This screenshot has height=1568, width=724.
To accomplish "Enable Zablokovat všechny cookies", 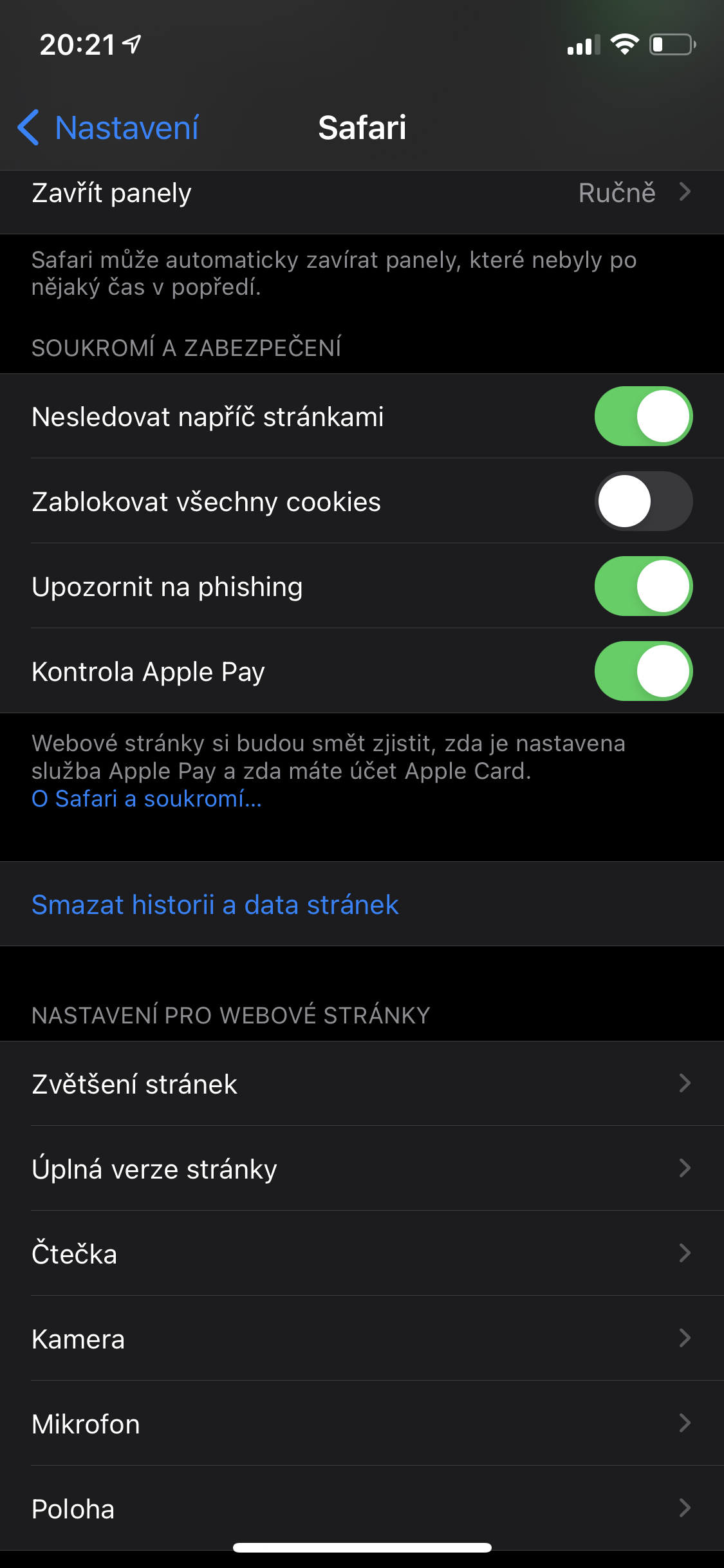I will (643, 501).
